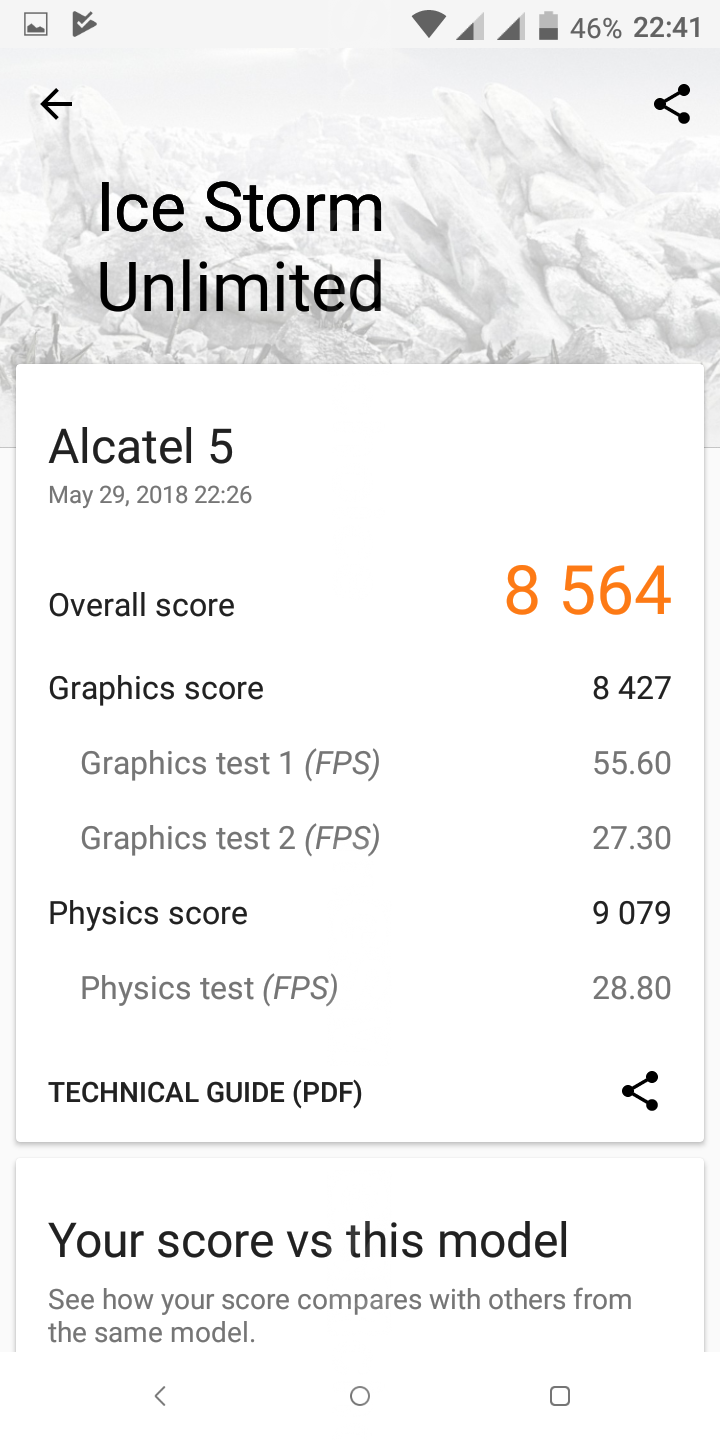Tap the system back button
The width and height of the screenshot is (720, 1440).
[160, 1396]
